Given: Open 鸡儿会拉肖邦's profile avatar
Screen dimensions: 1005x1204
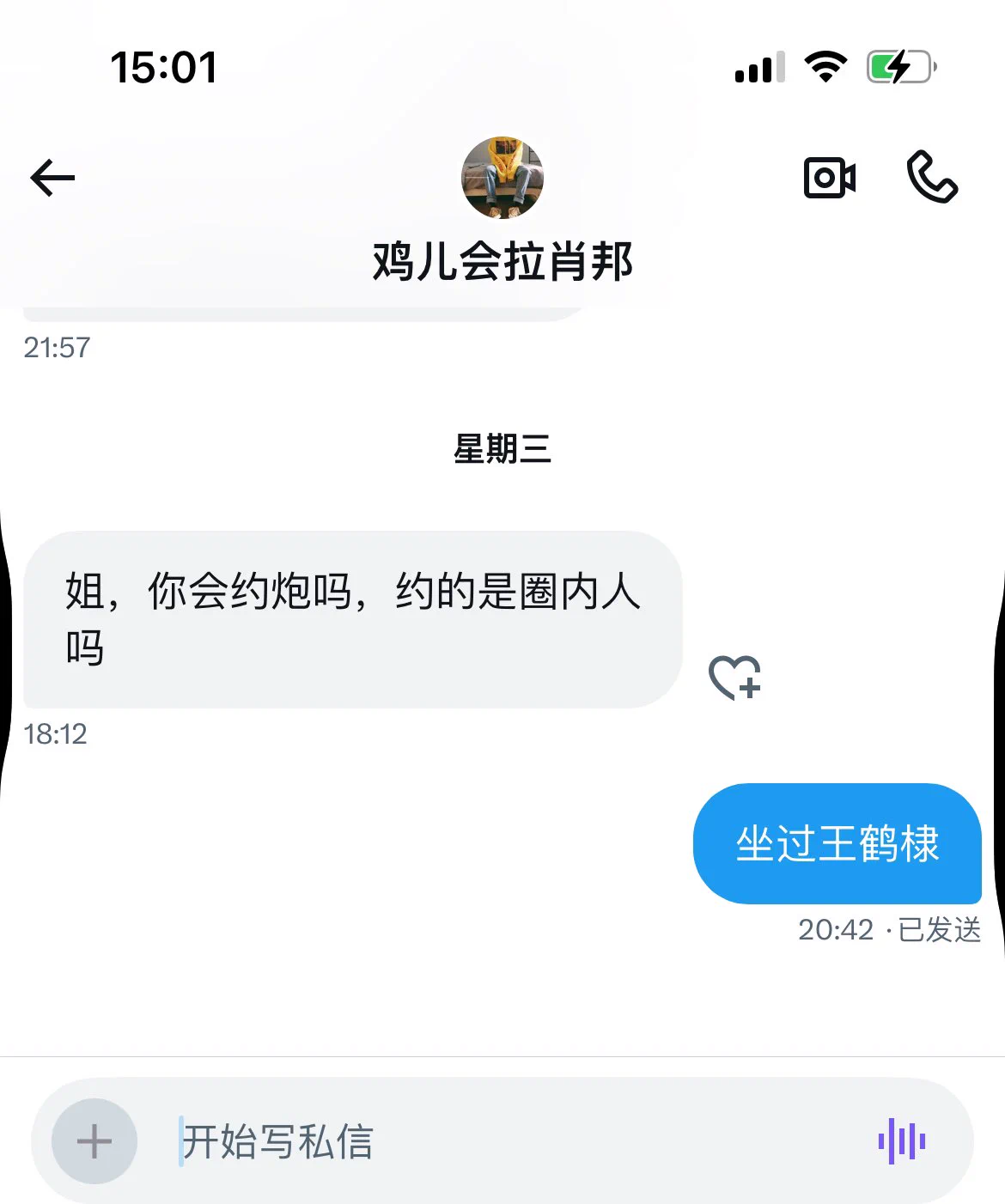Looking at the screenshot, I should (502, 178).
